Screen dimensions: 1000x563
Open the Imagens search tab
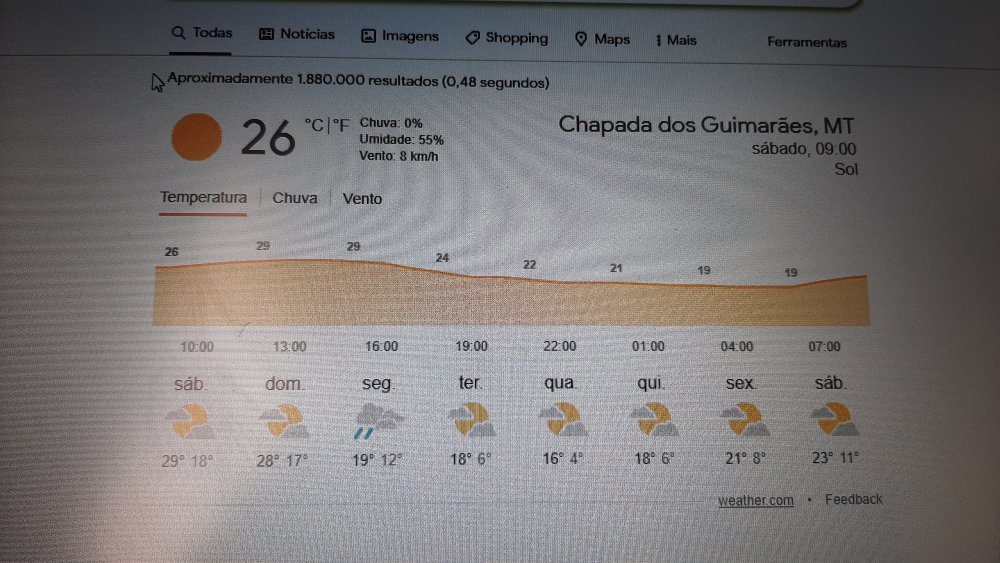coord(400,36)
